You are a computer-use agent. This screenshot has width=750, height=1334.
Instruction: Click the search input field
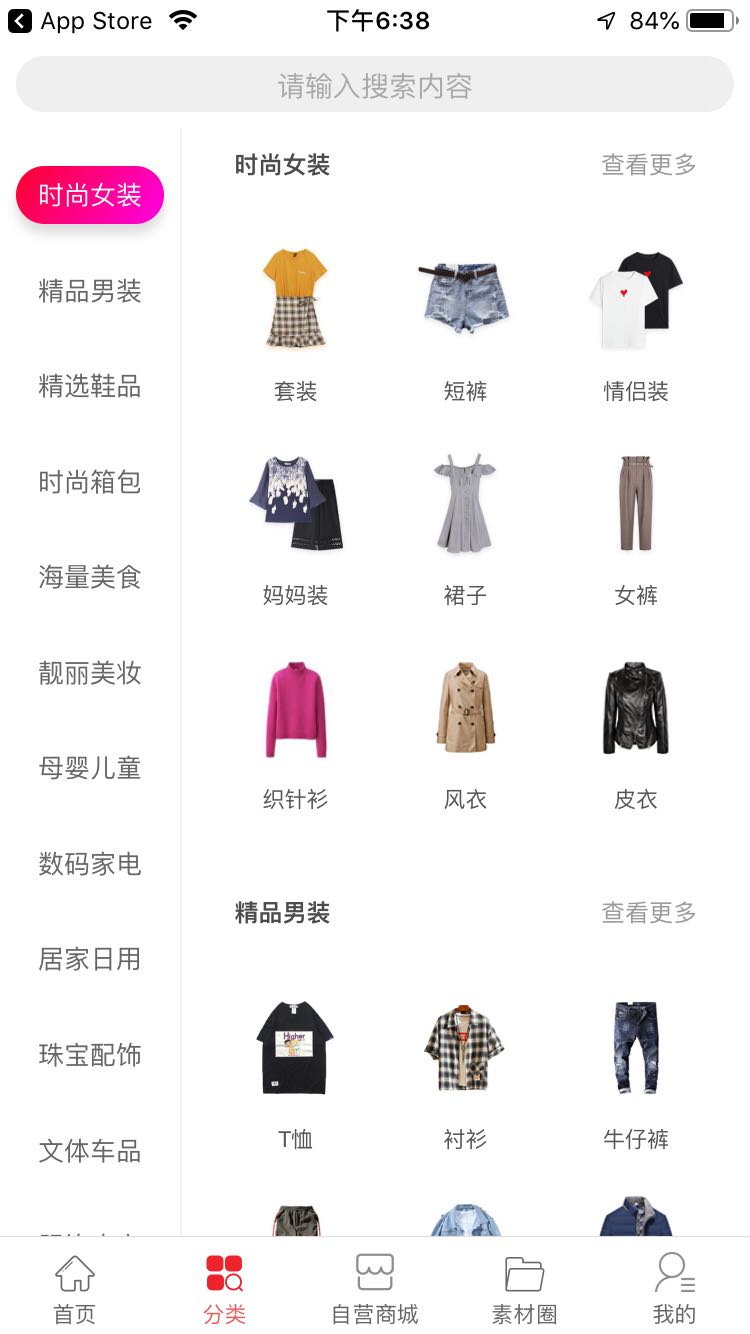[374, 84]
